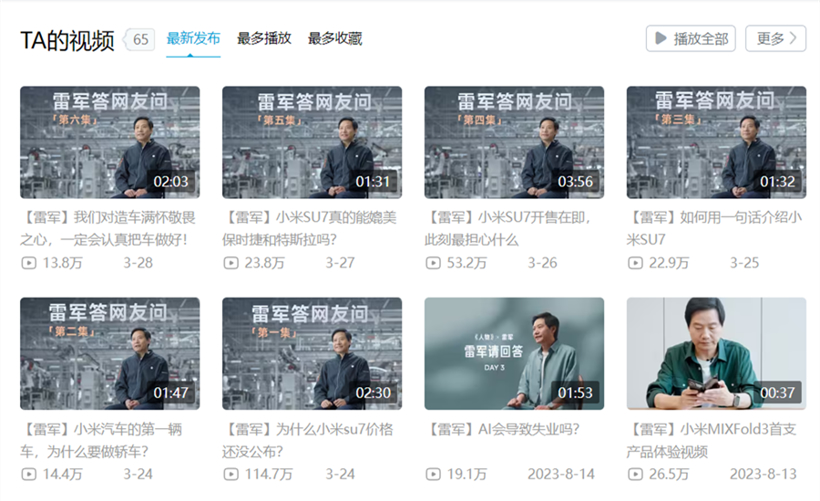Open the 雷军请回答 DAY 3 video
The height and width of the screenshot is (501, 820).
[x=514, y=353]
